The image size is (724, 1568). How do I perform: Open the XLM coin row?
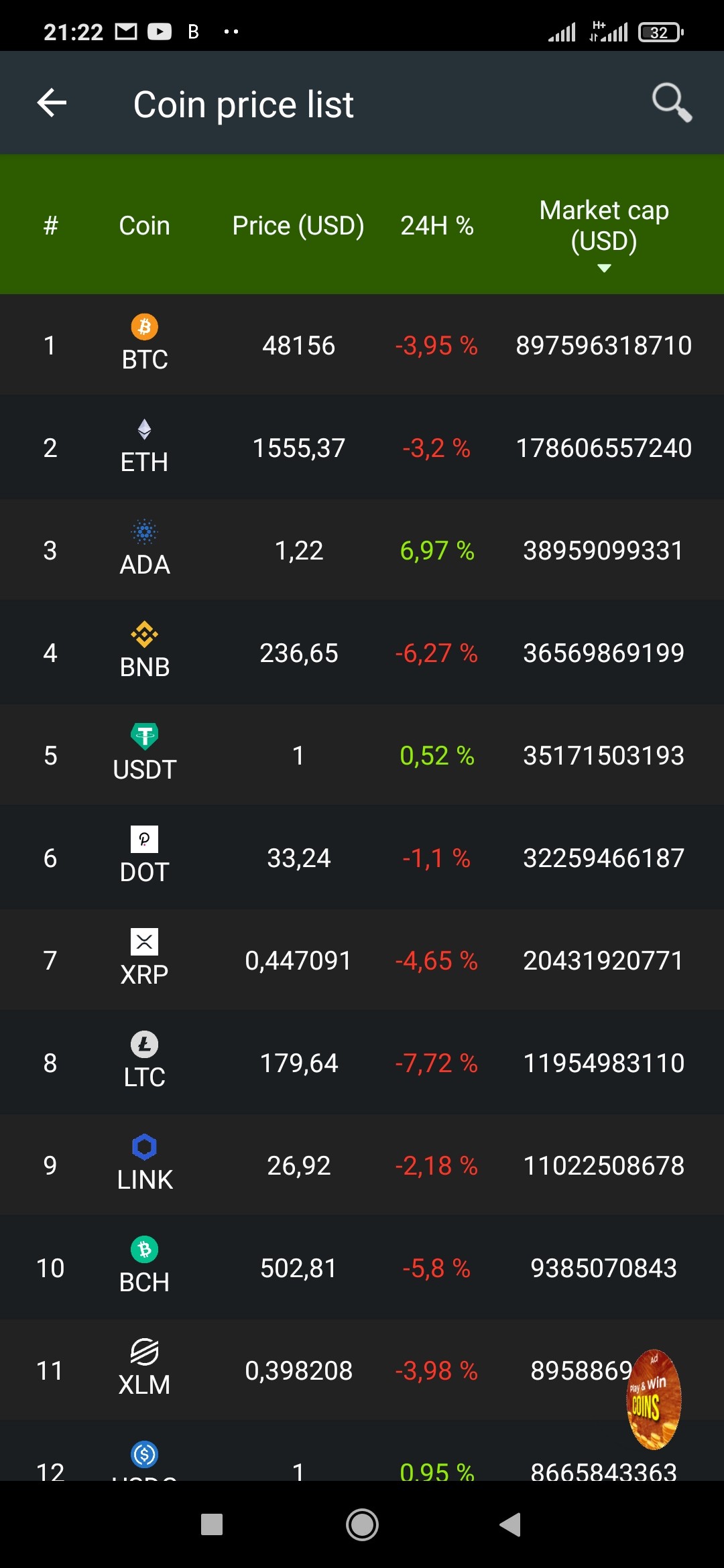(x=362, y=1370)
